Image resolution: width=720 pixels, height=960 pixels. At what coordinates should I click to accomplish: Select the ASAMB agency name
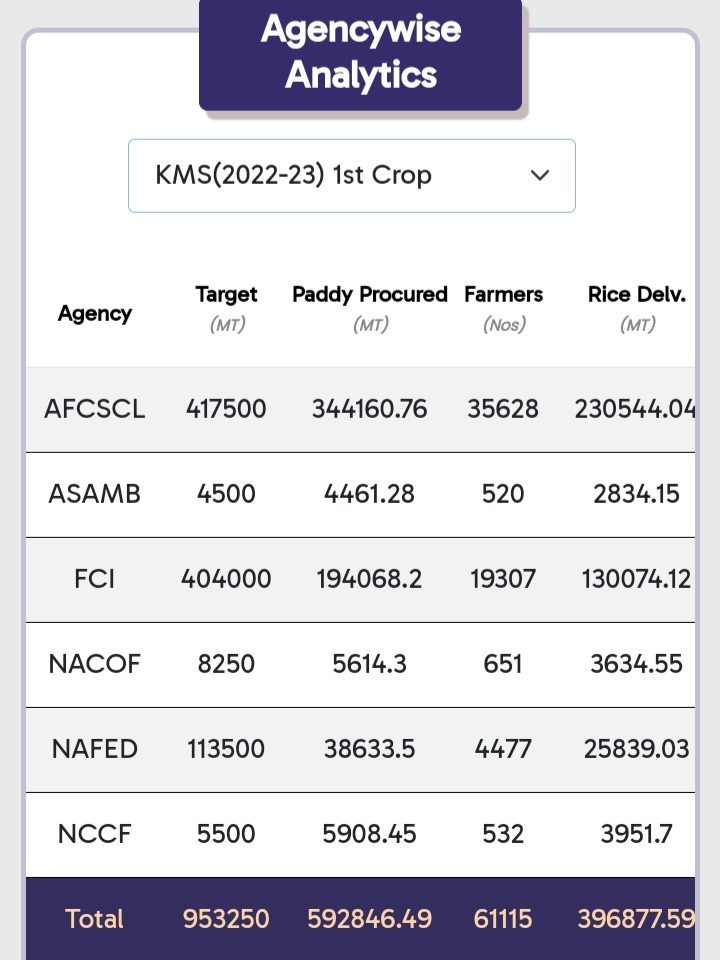click(94, 494)
